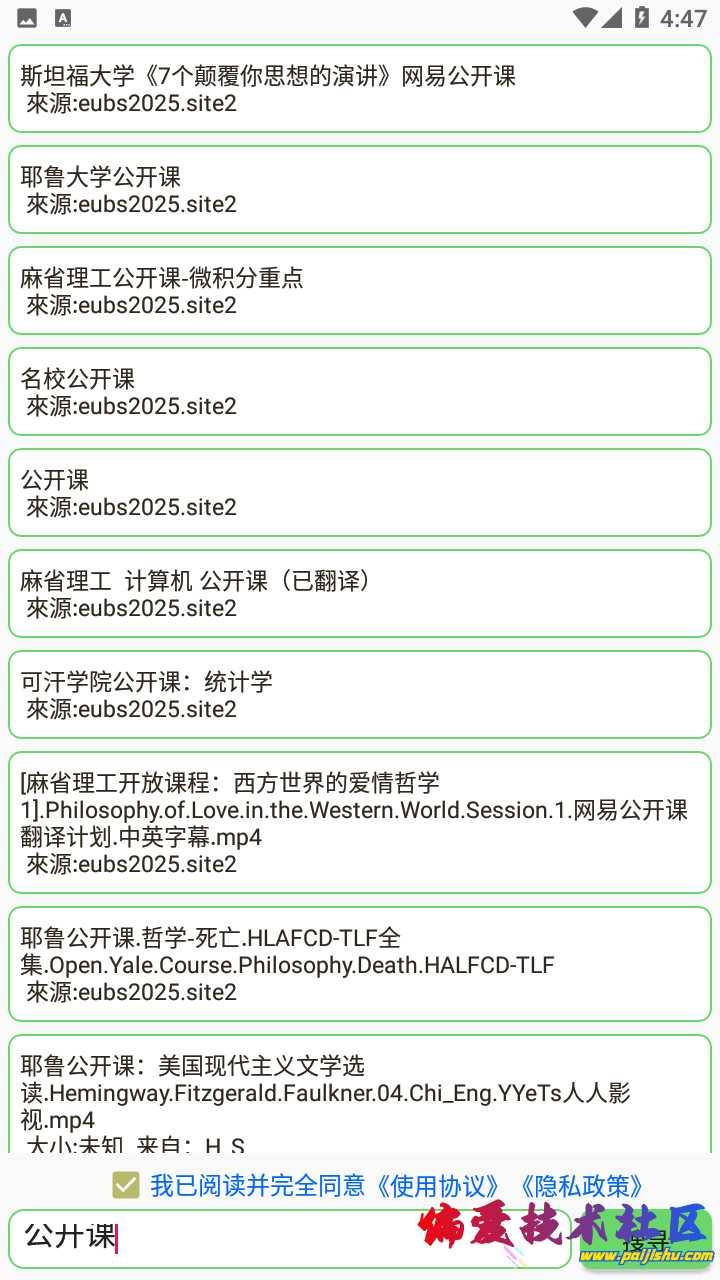Open the 名校公开课 result card
The height and width of the screenshot is (1280, 720).
(360, 392)
